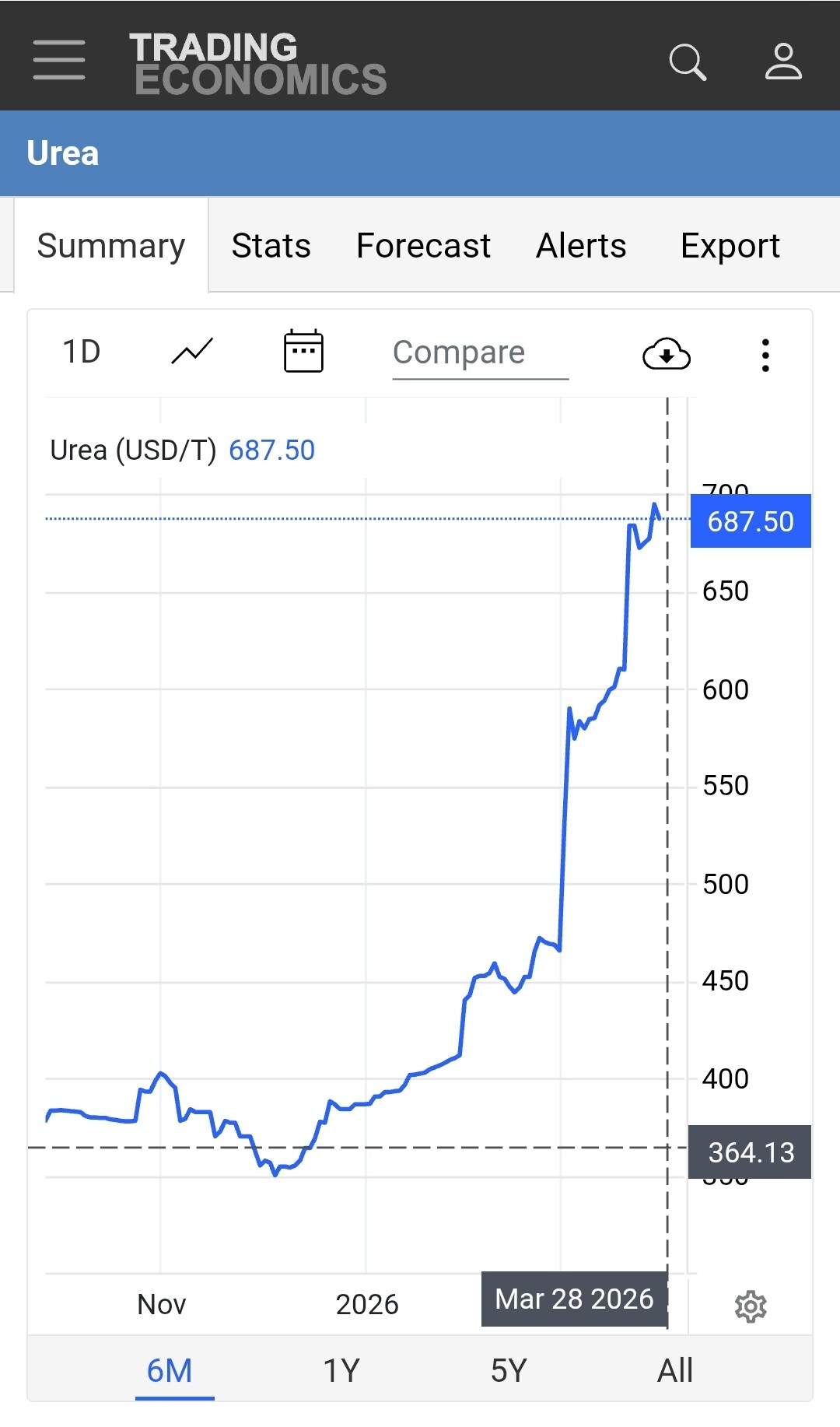This screenshot has width=840, height=1427.
Task: Display All historical data
Action: pyautogui.click(x=674, y=1370)
